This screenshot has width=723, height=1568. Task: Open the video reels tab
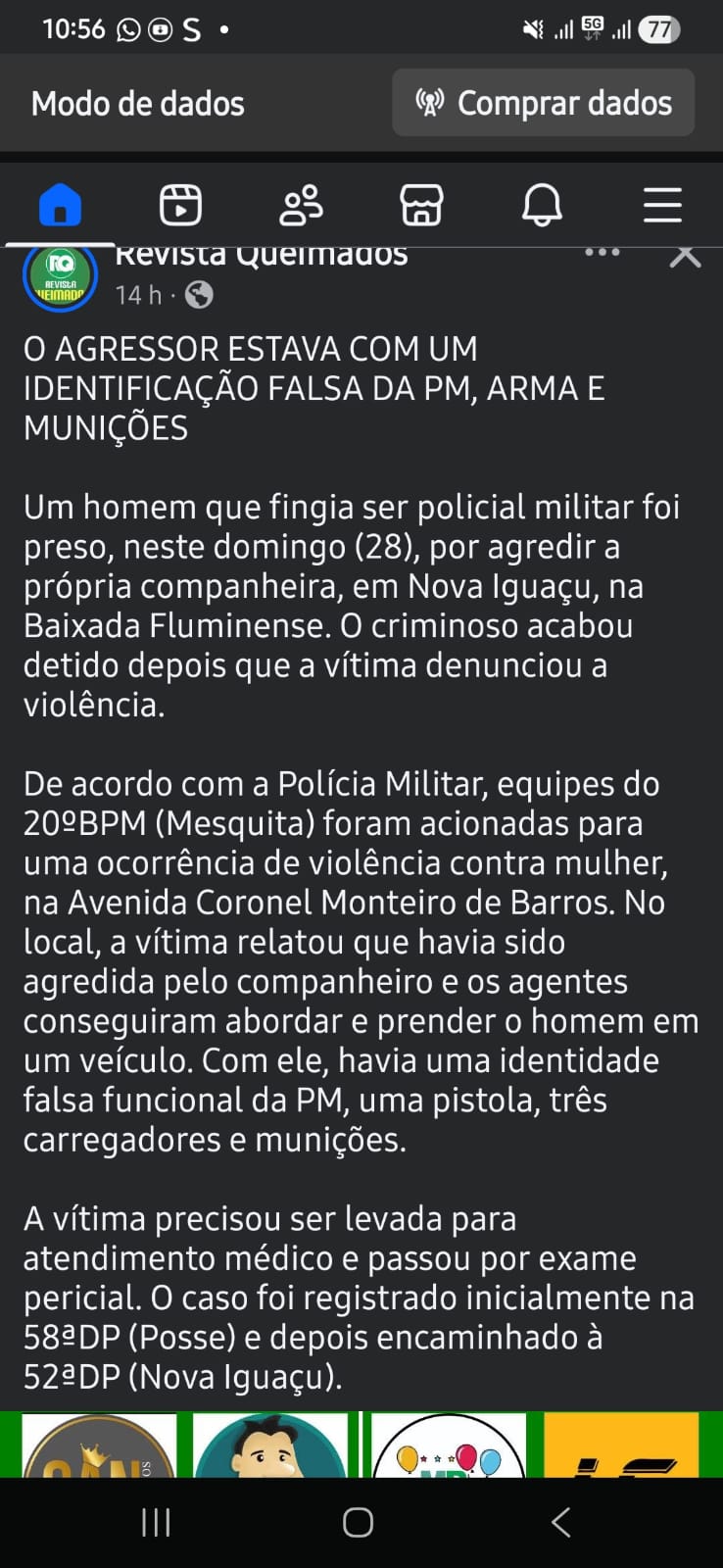180,206
